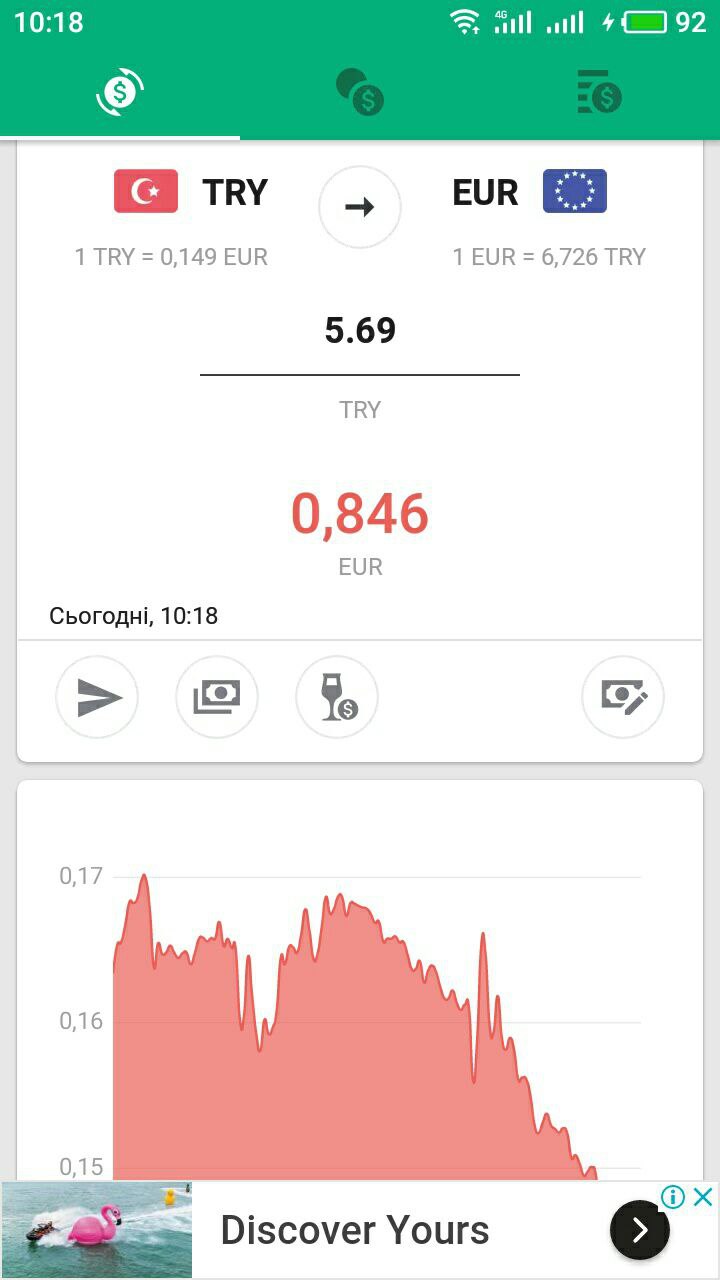Image resolution: width=720 pixels, height=1280 pixels.
Task: Select the EUR target currency
Action: pyautogui.click(x=529, y=191)
